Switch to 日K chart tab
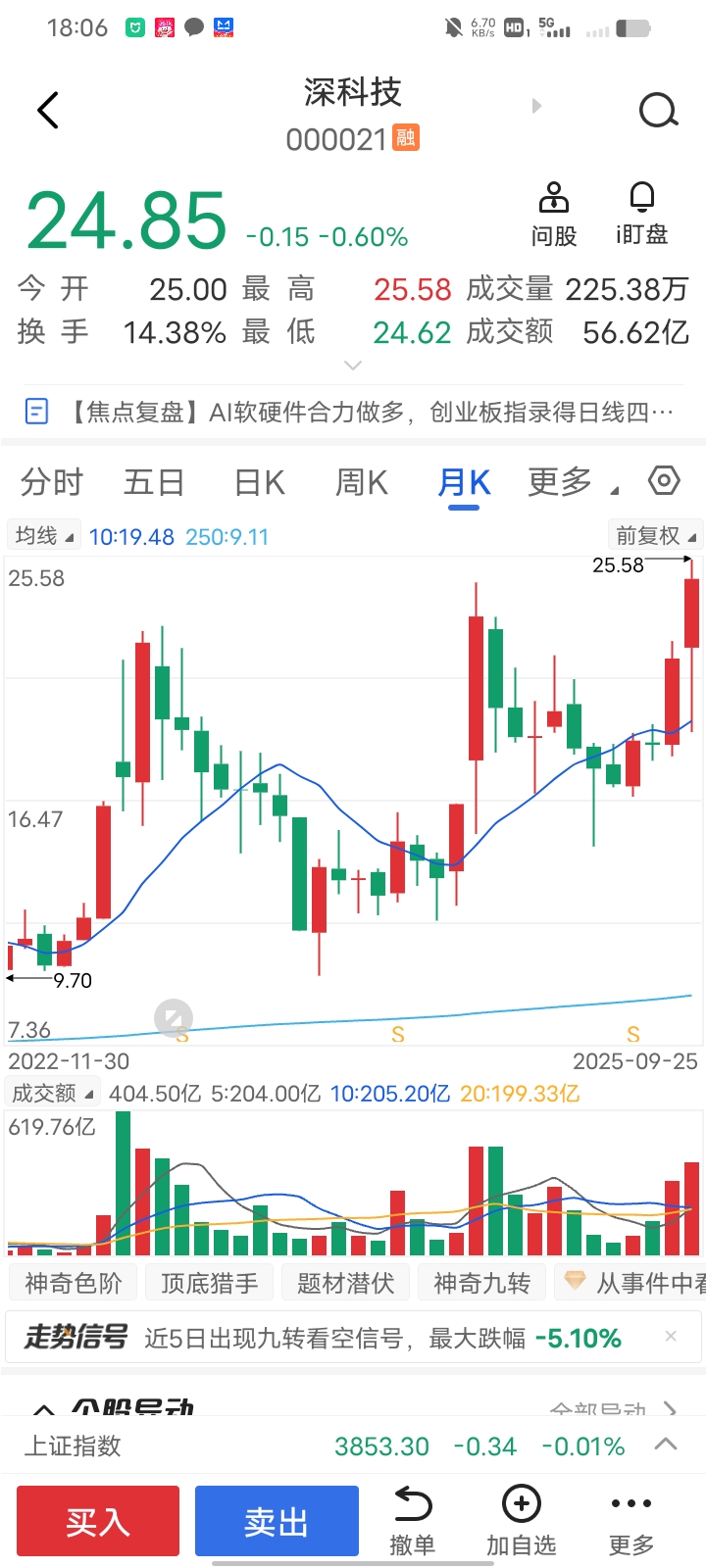The image size is (706, 1568). [x=259, y=482]
